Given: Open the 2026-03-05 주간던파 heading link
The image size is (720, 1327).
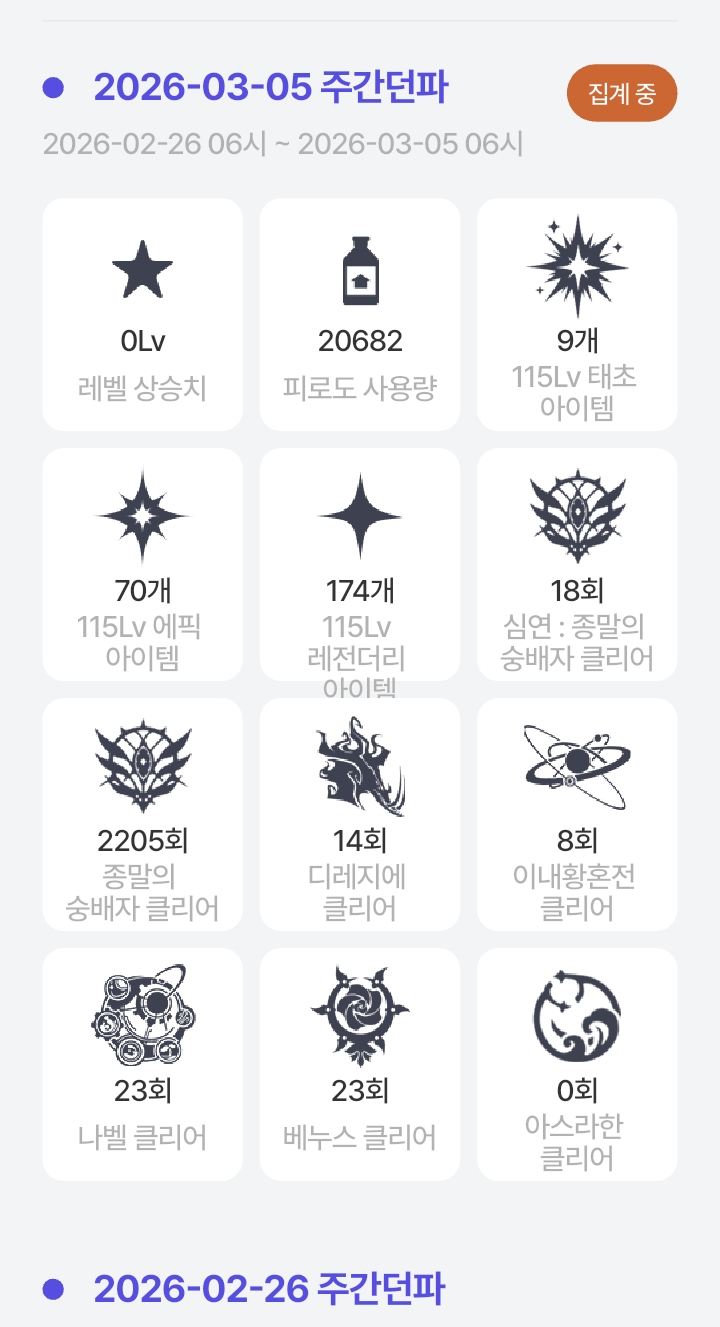Looking at the screenshot, I should click(x=270, y=88).
